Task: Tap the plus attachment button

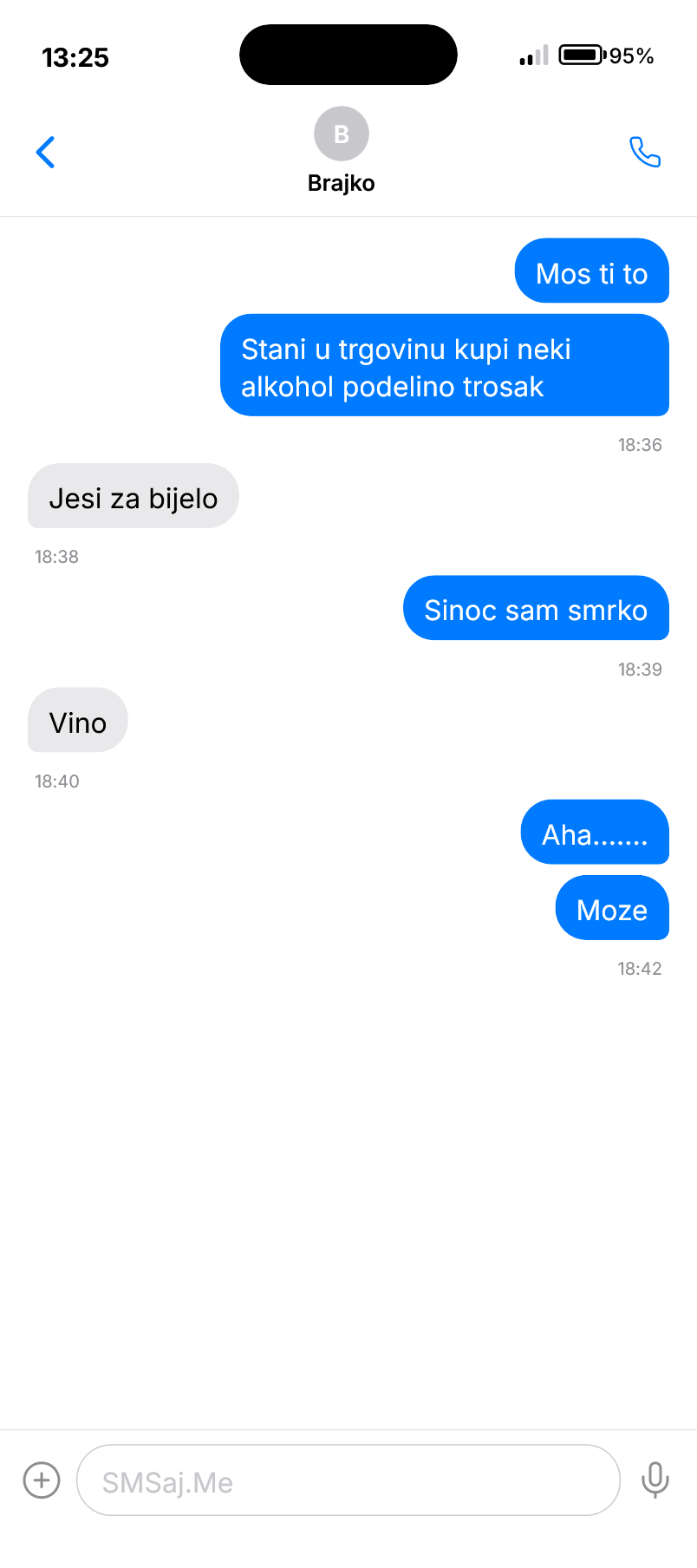Action: (42, 1480)
